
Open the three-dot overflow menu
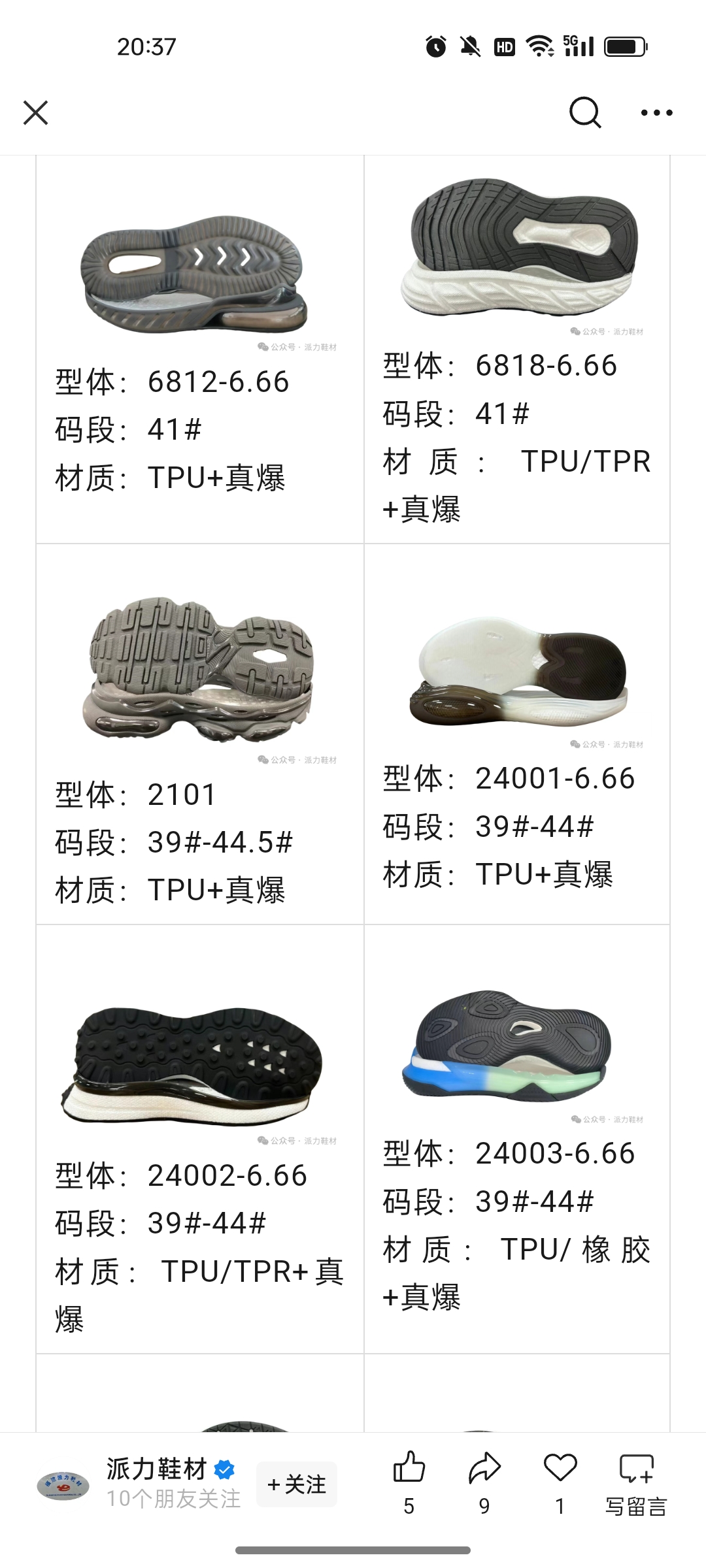pos(656,112)
